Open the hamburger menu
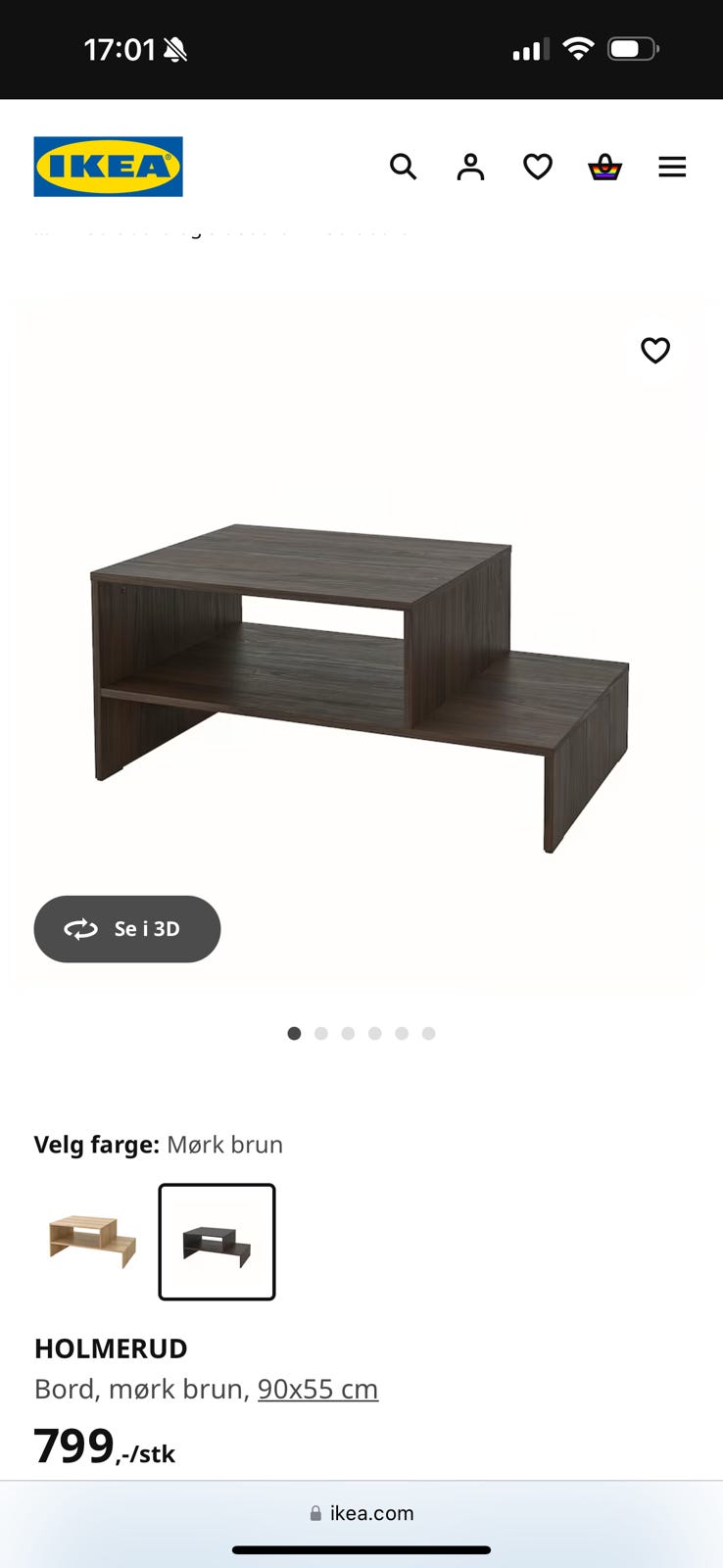Image resolution: width=723 pixels, height=1568 pixels. (672, 167)
